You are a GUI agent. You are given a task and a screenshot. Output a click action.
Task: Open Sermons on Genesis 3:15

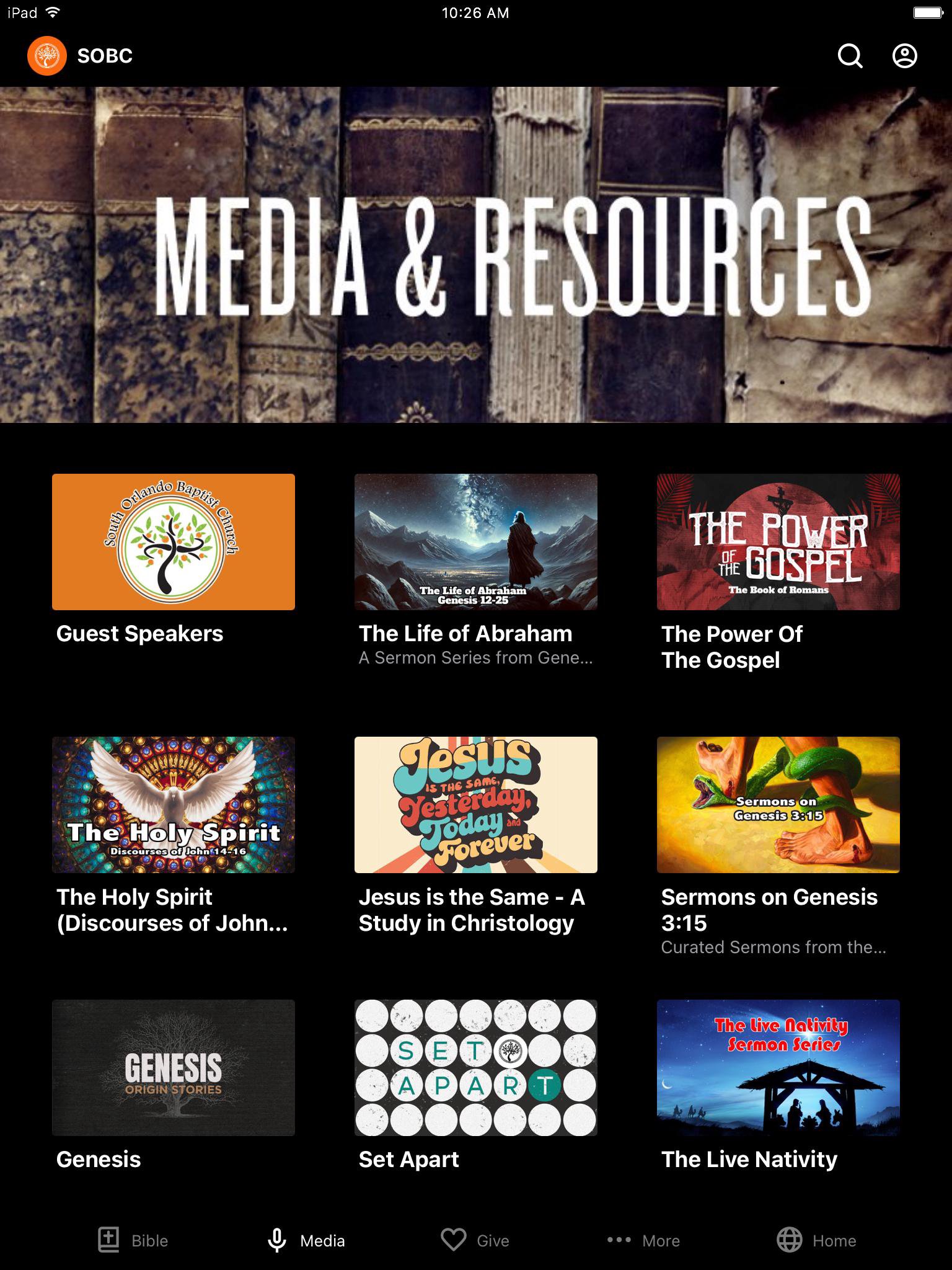[x=778, y=805]
